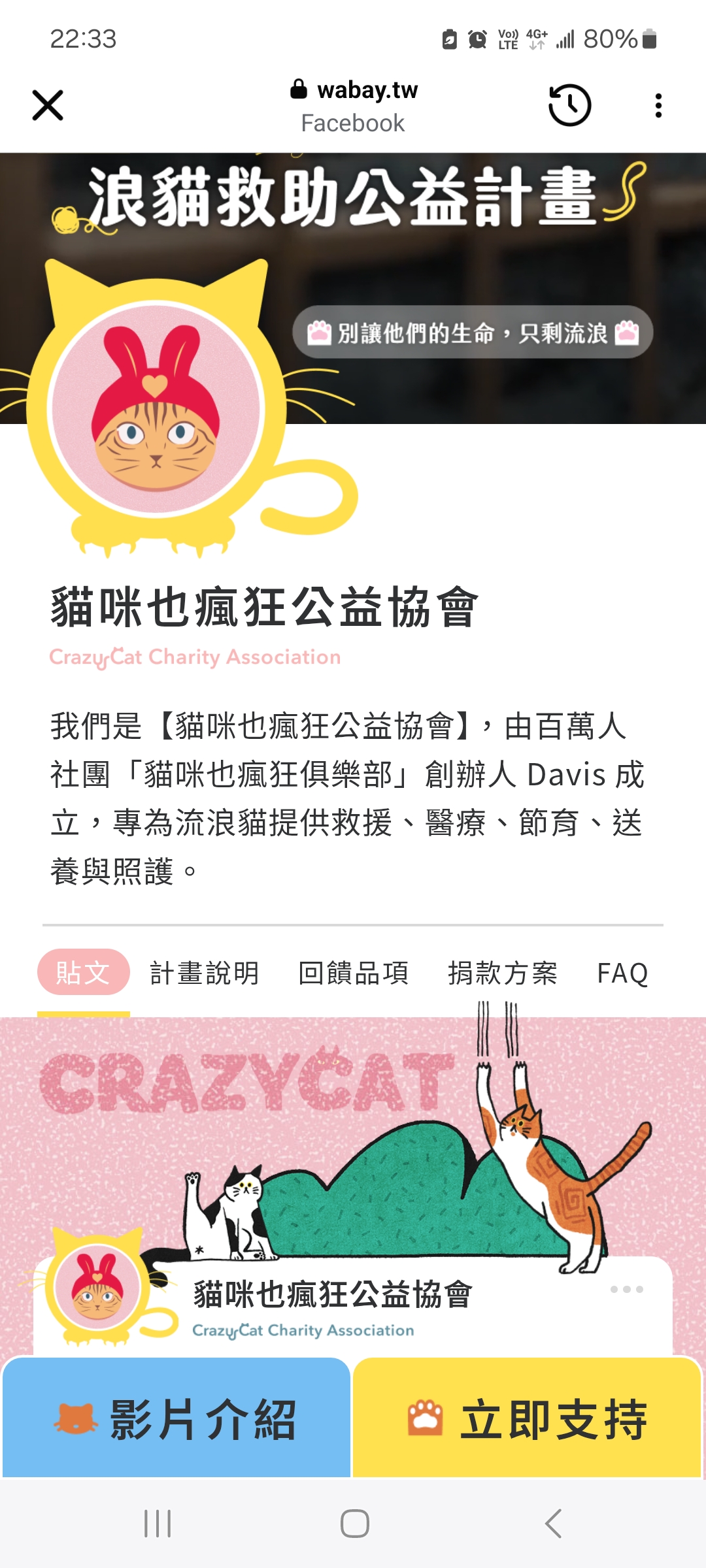Select the 貼文 tab
Viewport: 706px width, 1568px height.
pos(83,972)
